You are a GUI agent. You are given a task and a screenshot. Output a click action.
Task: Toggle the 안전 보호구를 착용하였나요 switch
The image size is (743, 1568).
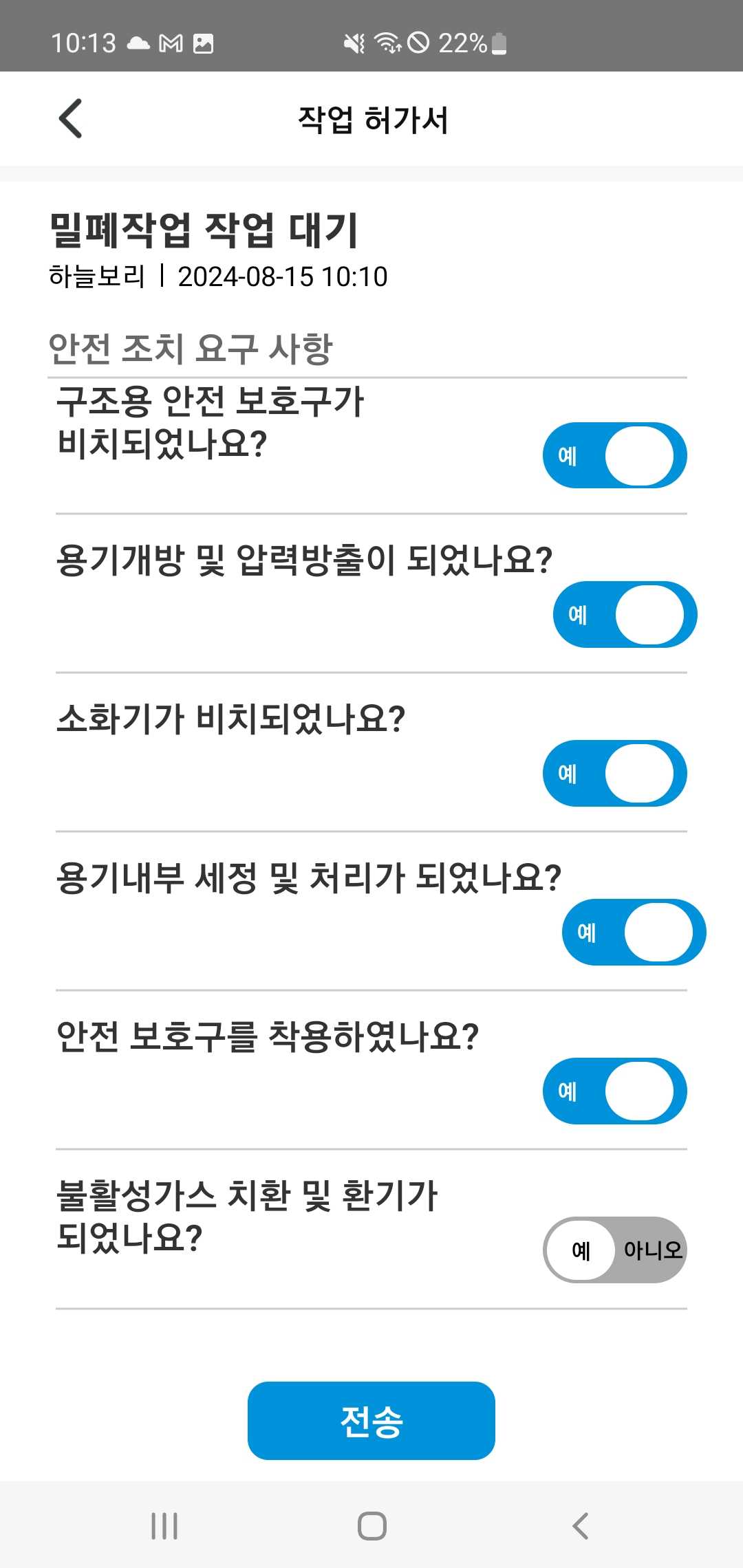click(x=614, y=1091)
